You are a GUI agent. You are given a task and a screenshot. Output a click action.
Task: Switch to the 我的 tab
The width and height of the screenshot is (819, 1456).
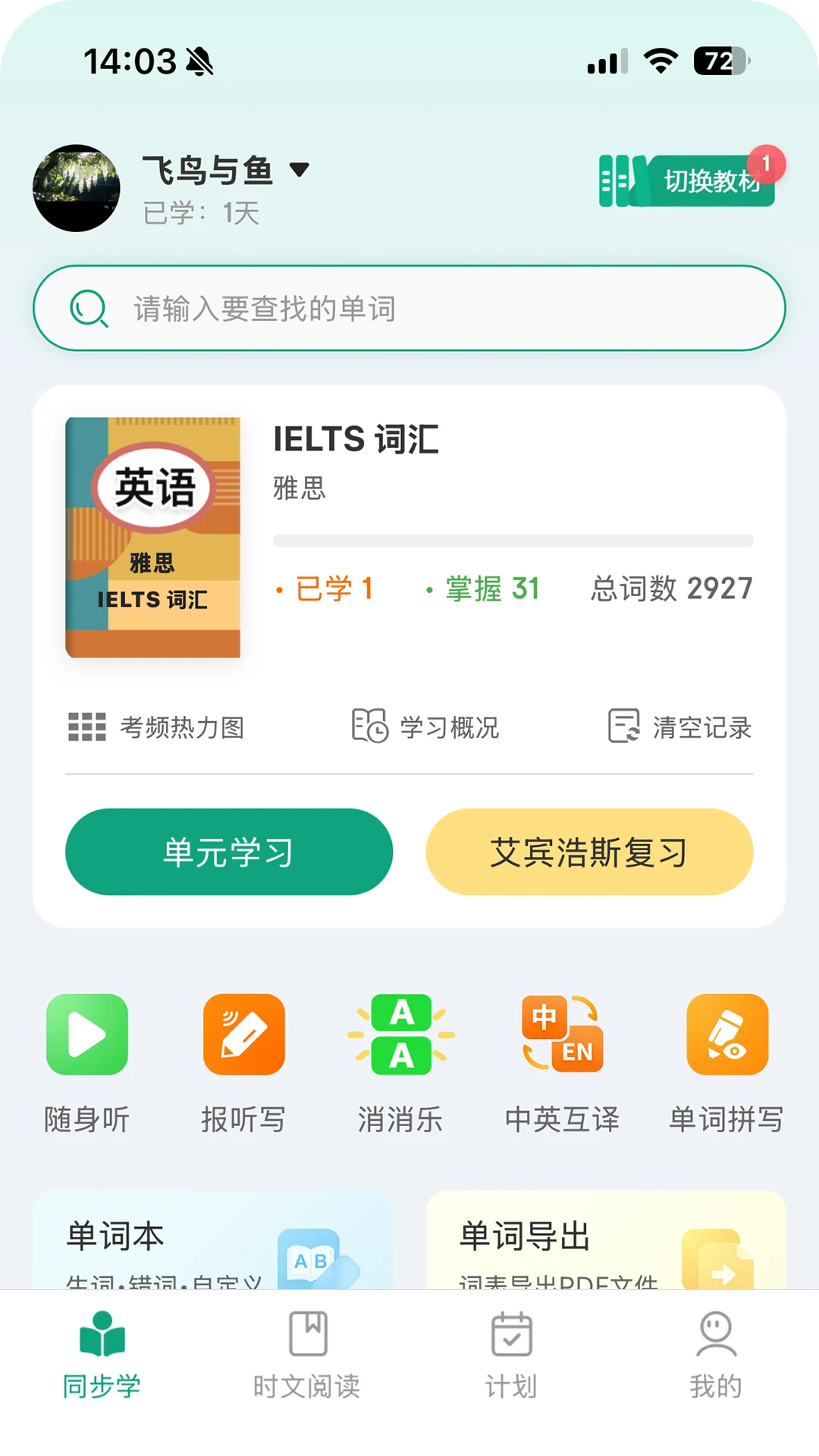(x=716, y=1354)
